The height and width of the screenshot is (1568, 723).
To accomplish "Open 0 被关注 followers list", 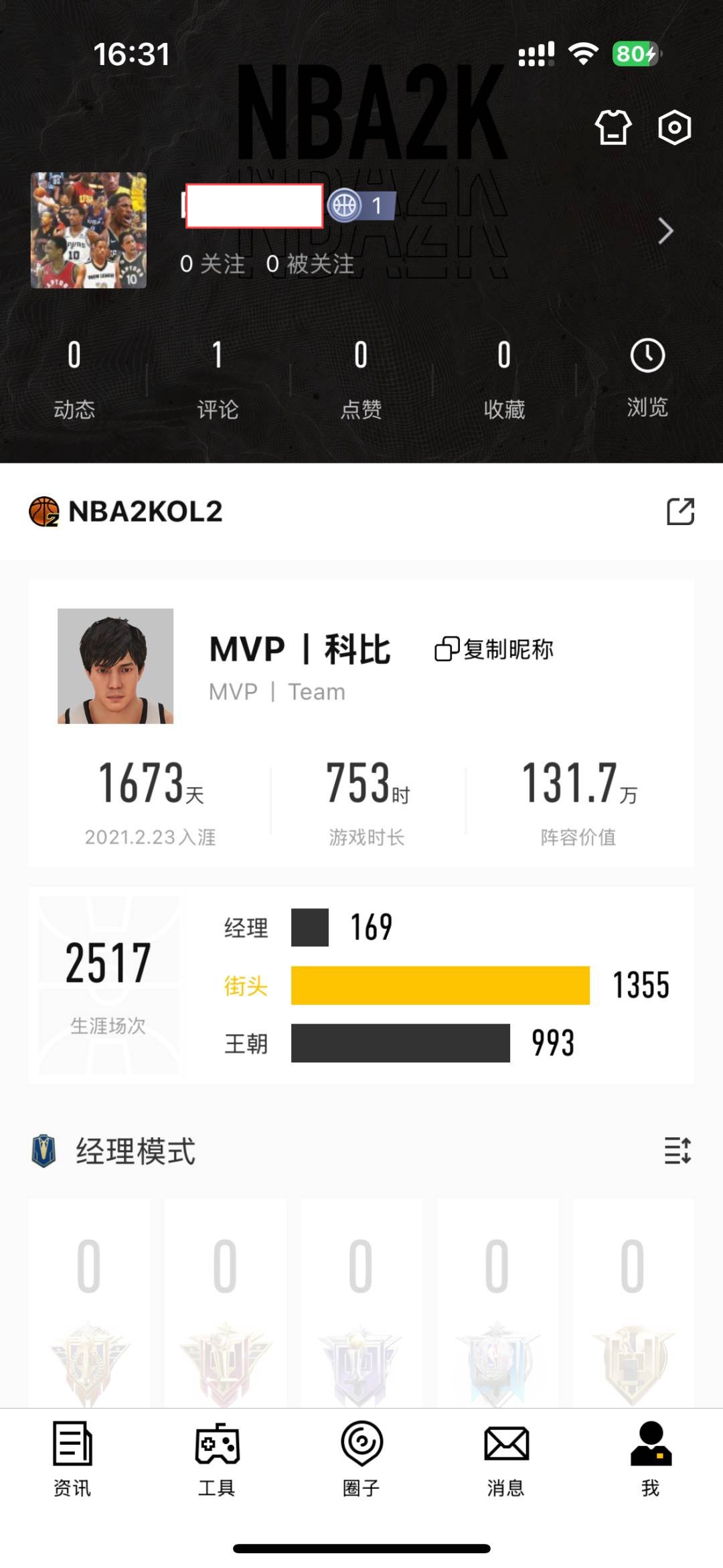I will point(310,264).
